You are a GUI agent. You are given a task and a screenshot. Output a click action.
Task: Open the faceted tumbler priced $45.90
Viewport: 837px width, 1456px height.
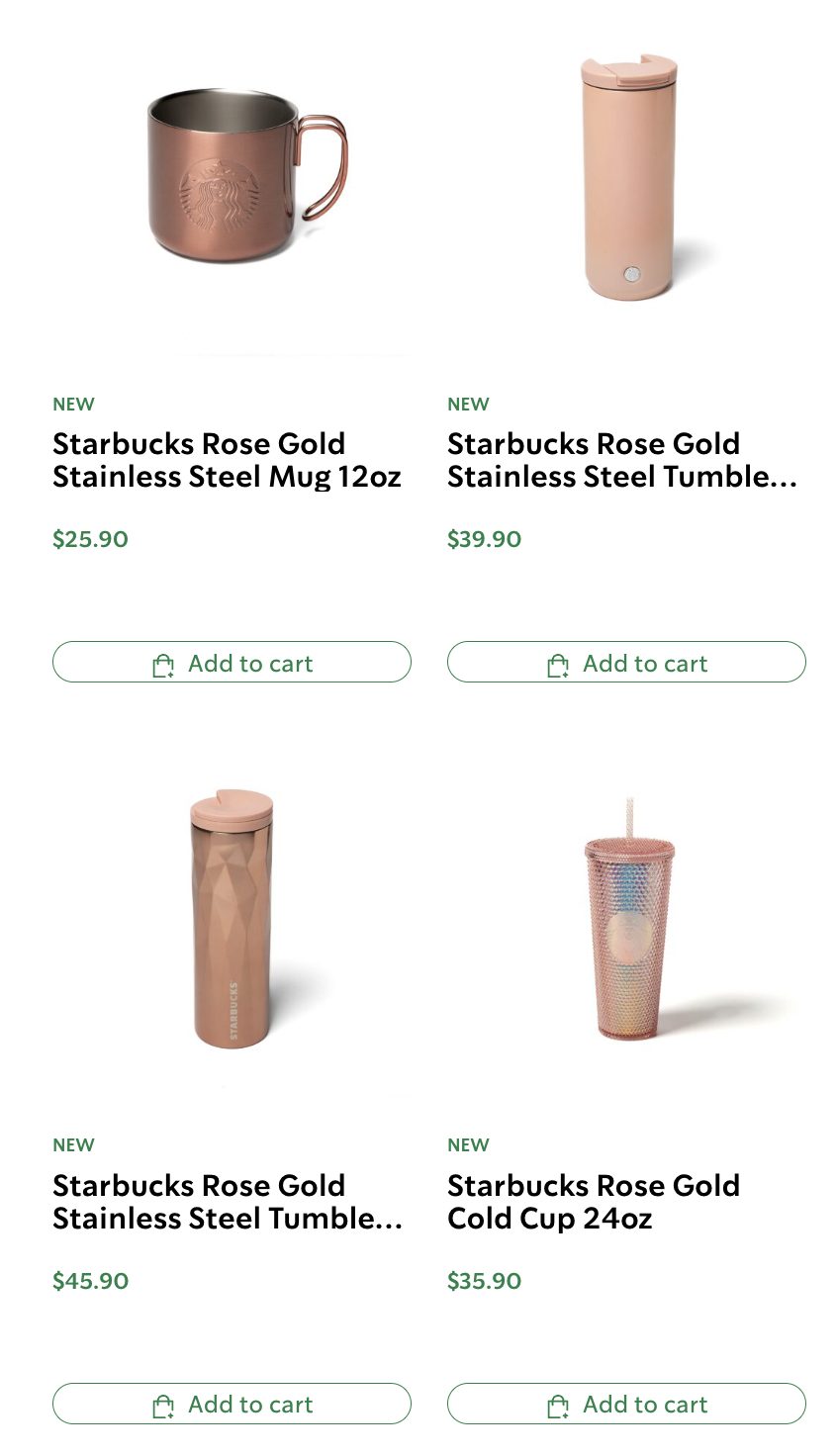pyautogui.click(x=231, y=920)
